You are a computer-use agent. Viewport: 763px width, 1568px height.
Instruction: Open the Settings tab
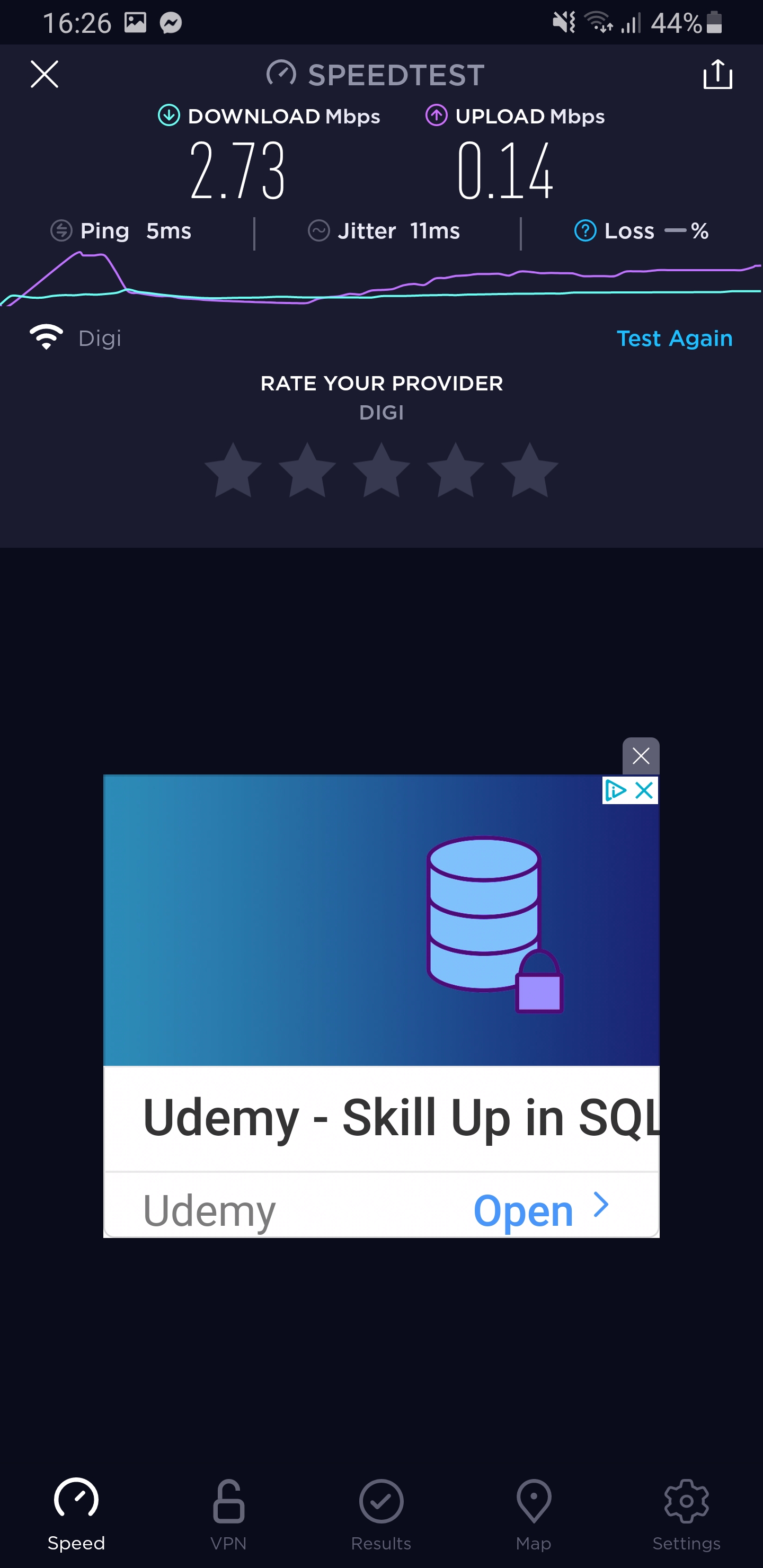(686, 1515)
